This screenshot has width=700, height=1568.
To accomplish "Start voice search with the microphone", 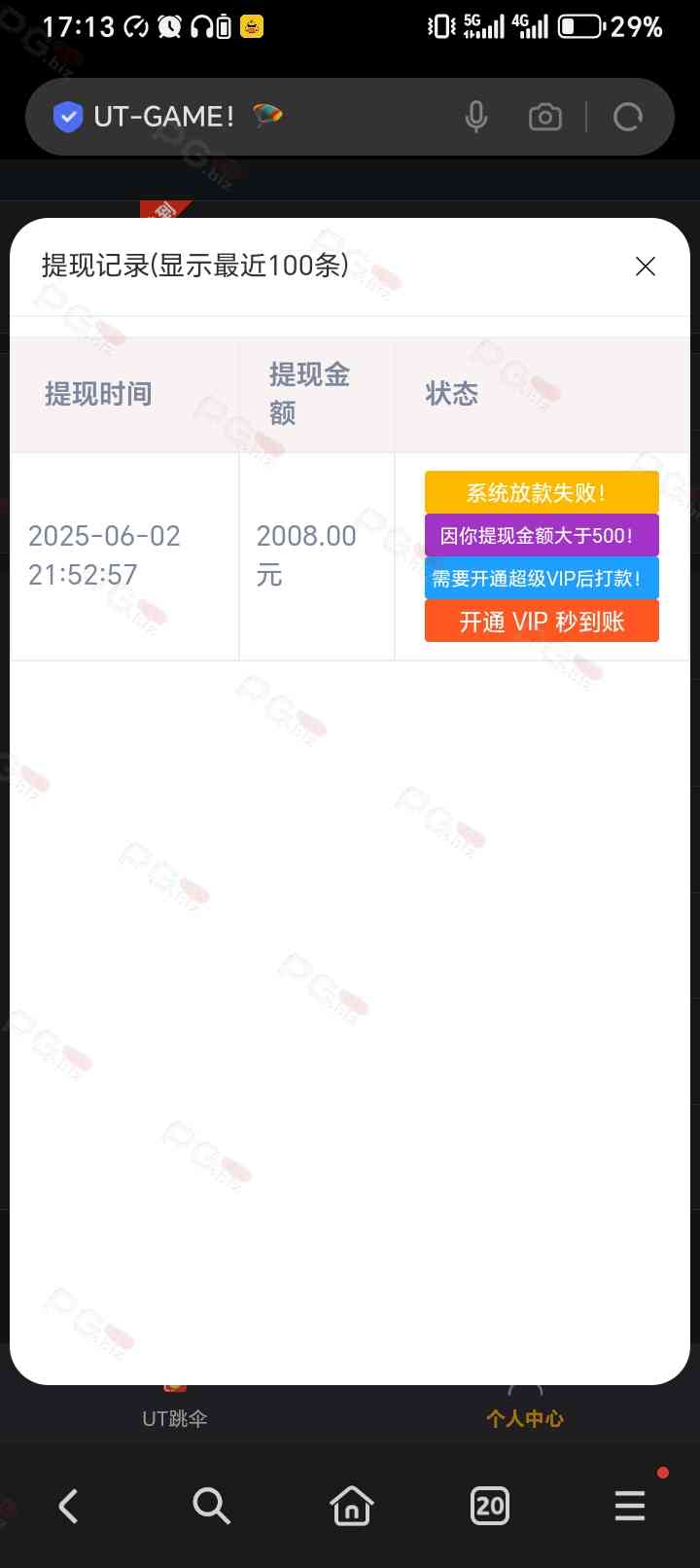I will pyautogui.click(x=475, y=118).
